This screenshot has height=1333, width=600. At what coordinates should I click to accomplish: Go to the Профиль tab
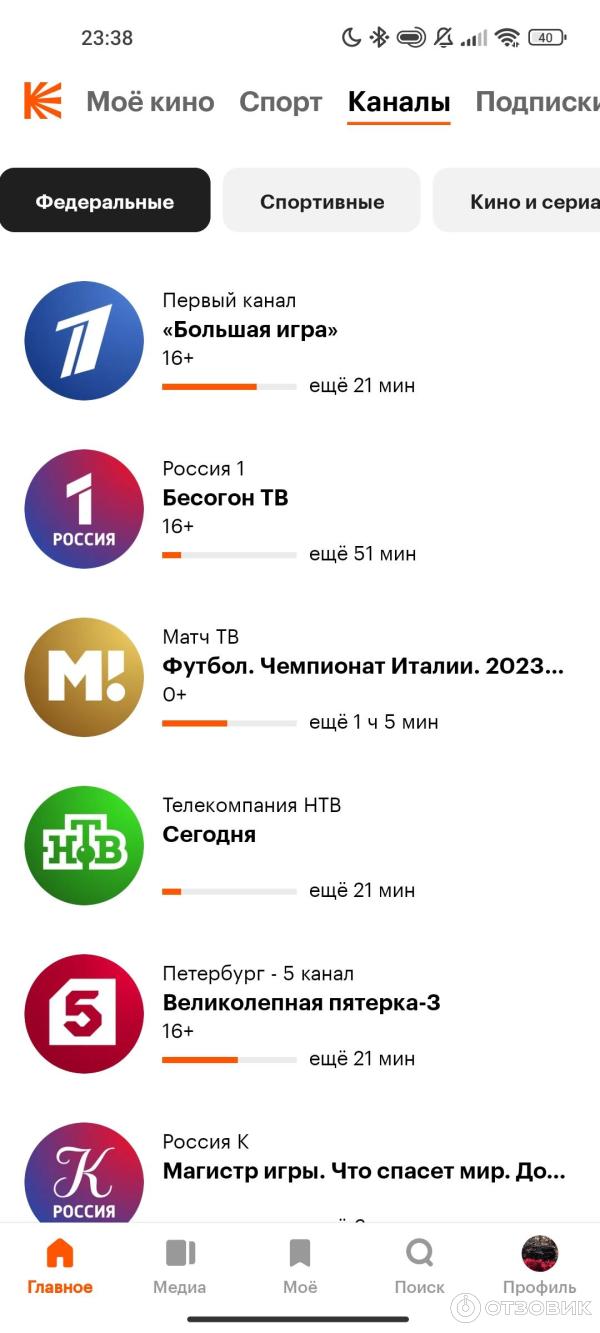(540, 1266)
